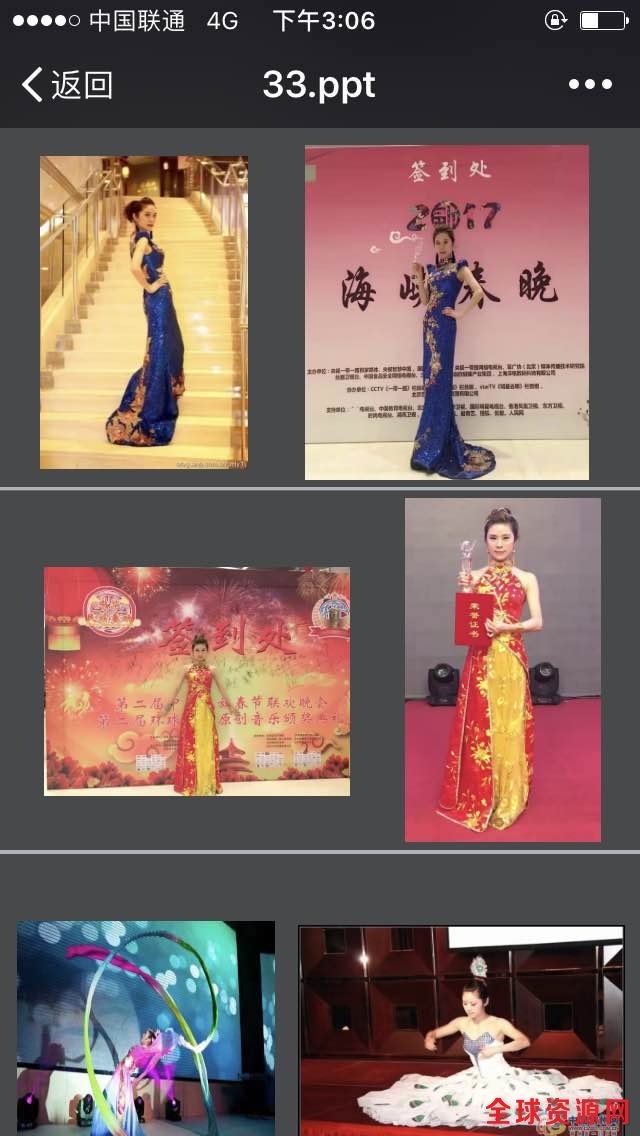Go back with the 返回 button

click(x=66, y=85)
